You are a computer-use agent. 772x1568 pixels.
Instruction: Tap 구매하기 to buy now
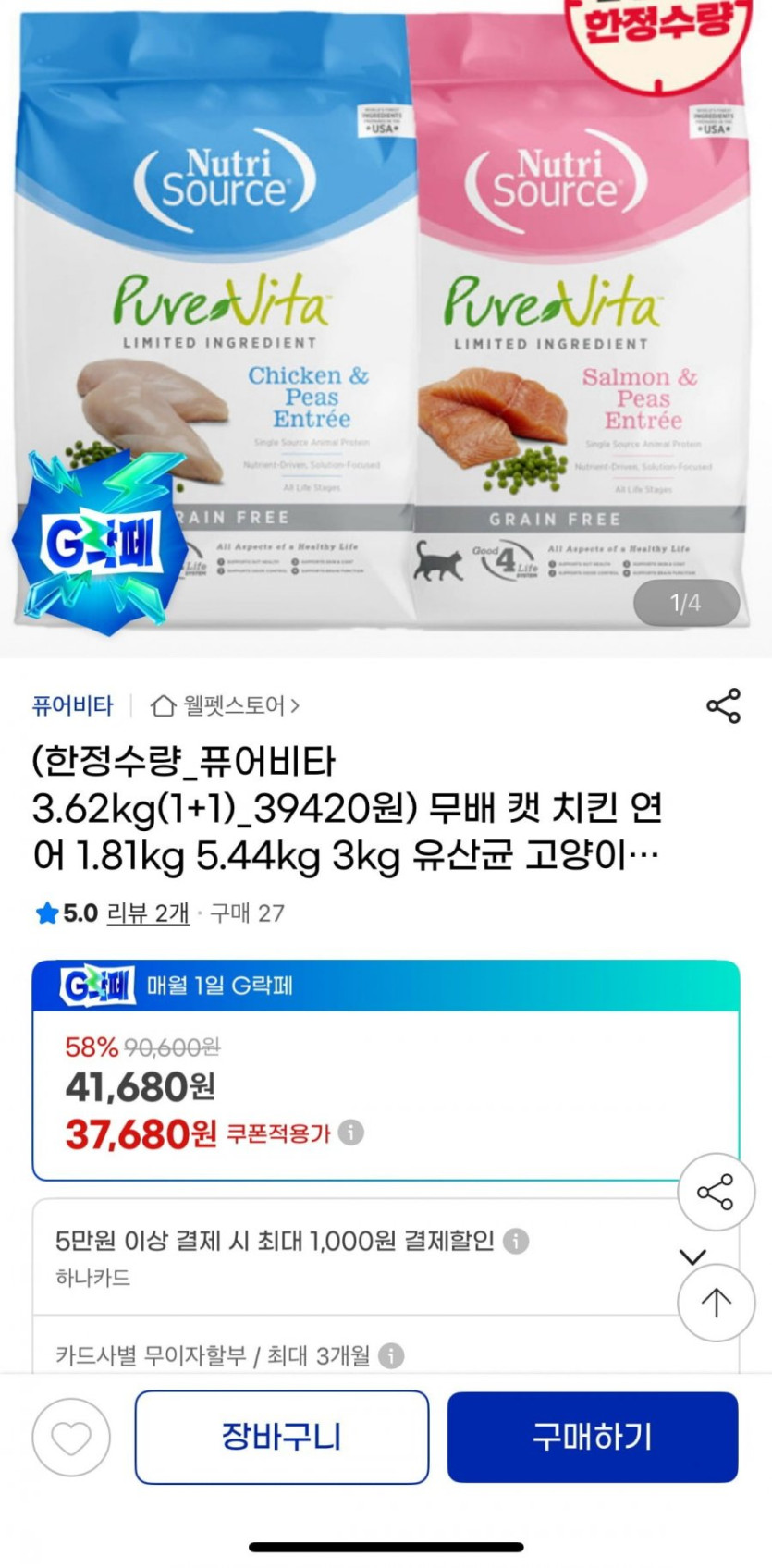(x=593, y=1437)
